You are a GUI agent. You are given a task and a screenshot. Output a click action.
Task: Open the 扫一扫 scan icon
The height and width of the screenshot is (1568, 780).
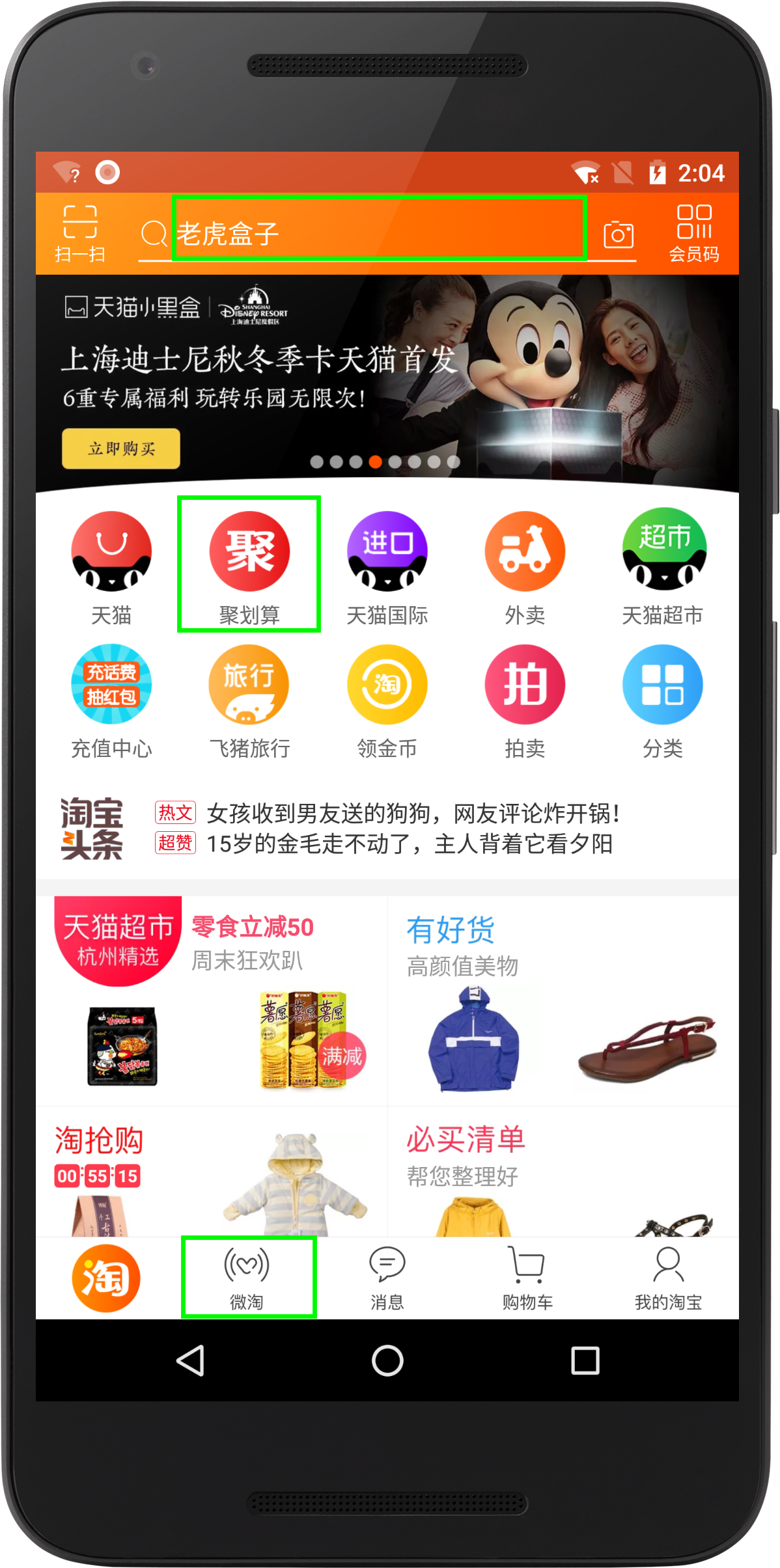click(x=80, y=234)
